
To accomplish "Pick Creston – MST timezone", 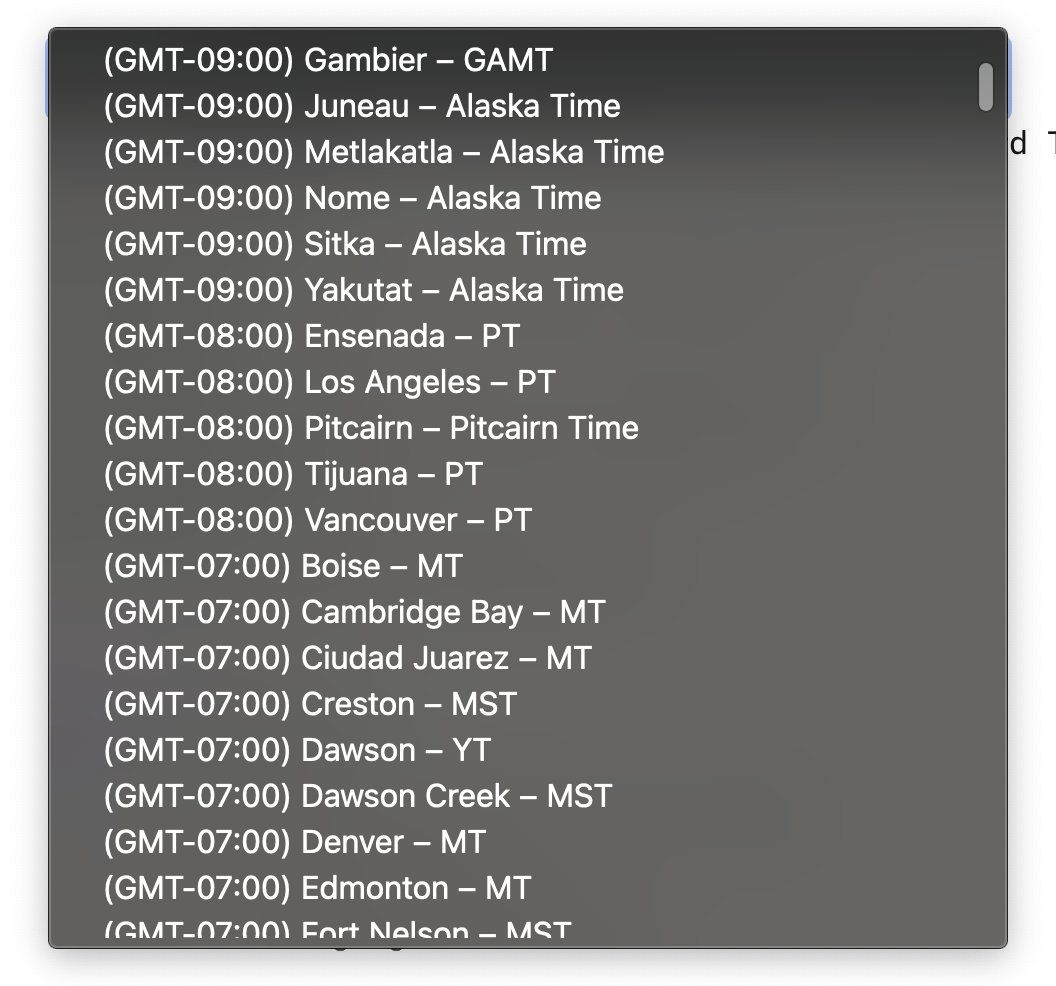I will pyautogui.click(x=309, y=704).
